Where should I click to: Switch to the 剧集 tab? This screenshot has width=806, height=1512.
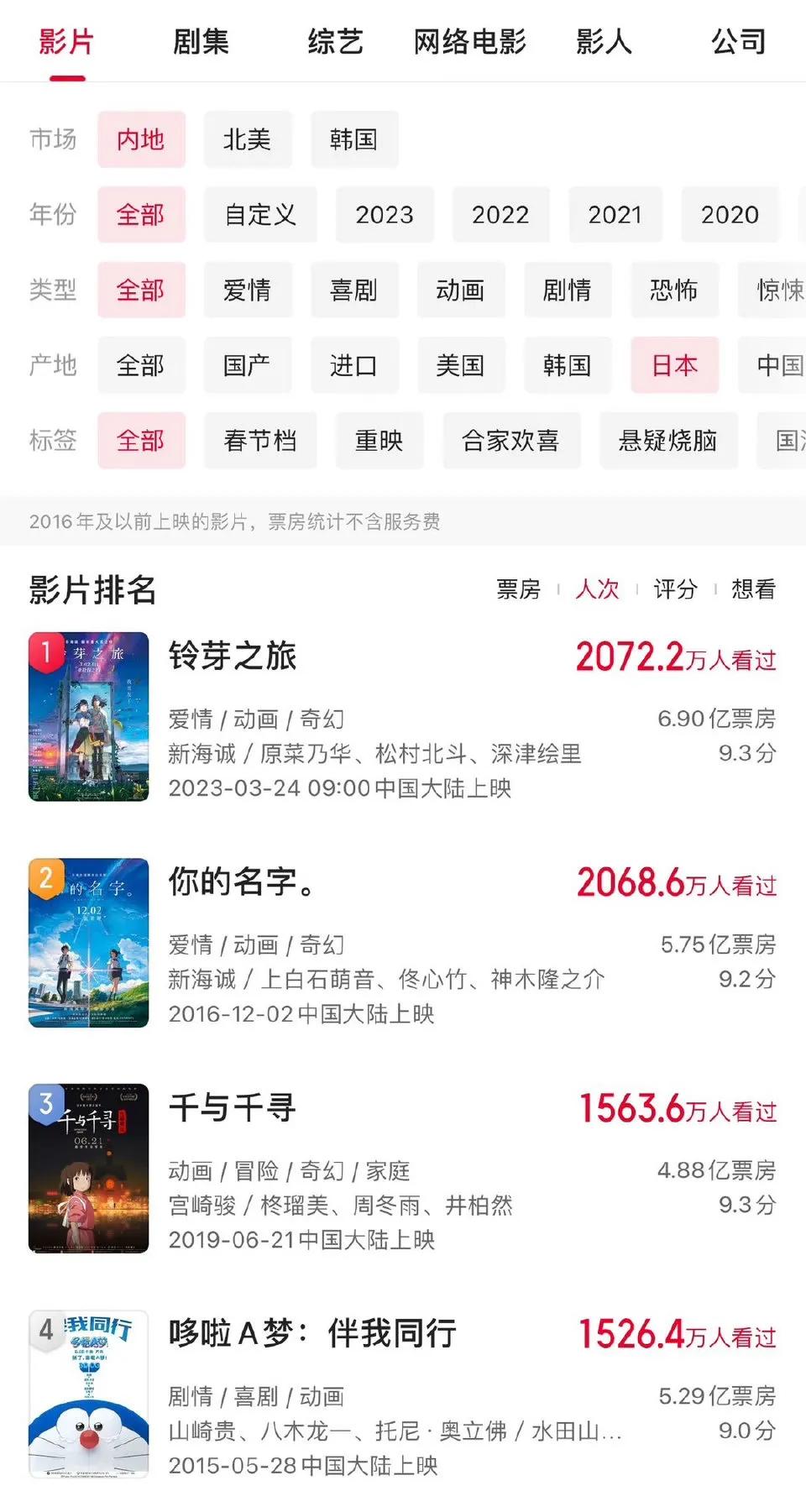pos(201,42)
